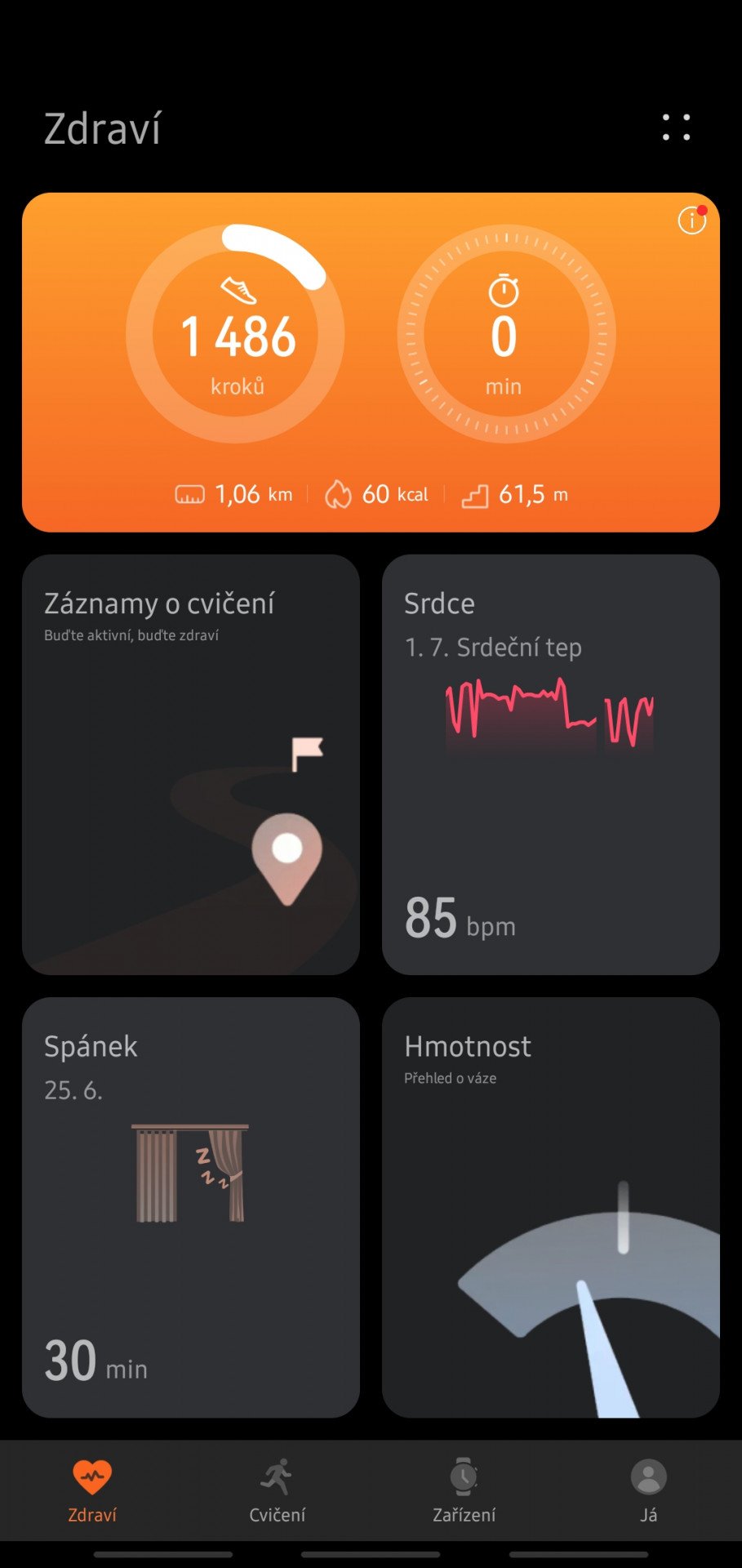Switch to the Cvičení tab
Viewport: 742px width, 1568px height.
click(278, 1490)
